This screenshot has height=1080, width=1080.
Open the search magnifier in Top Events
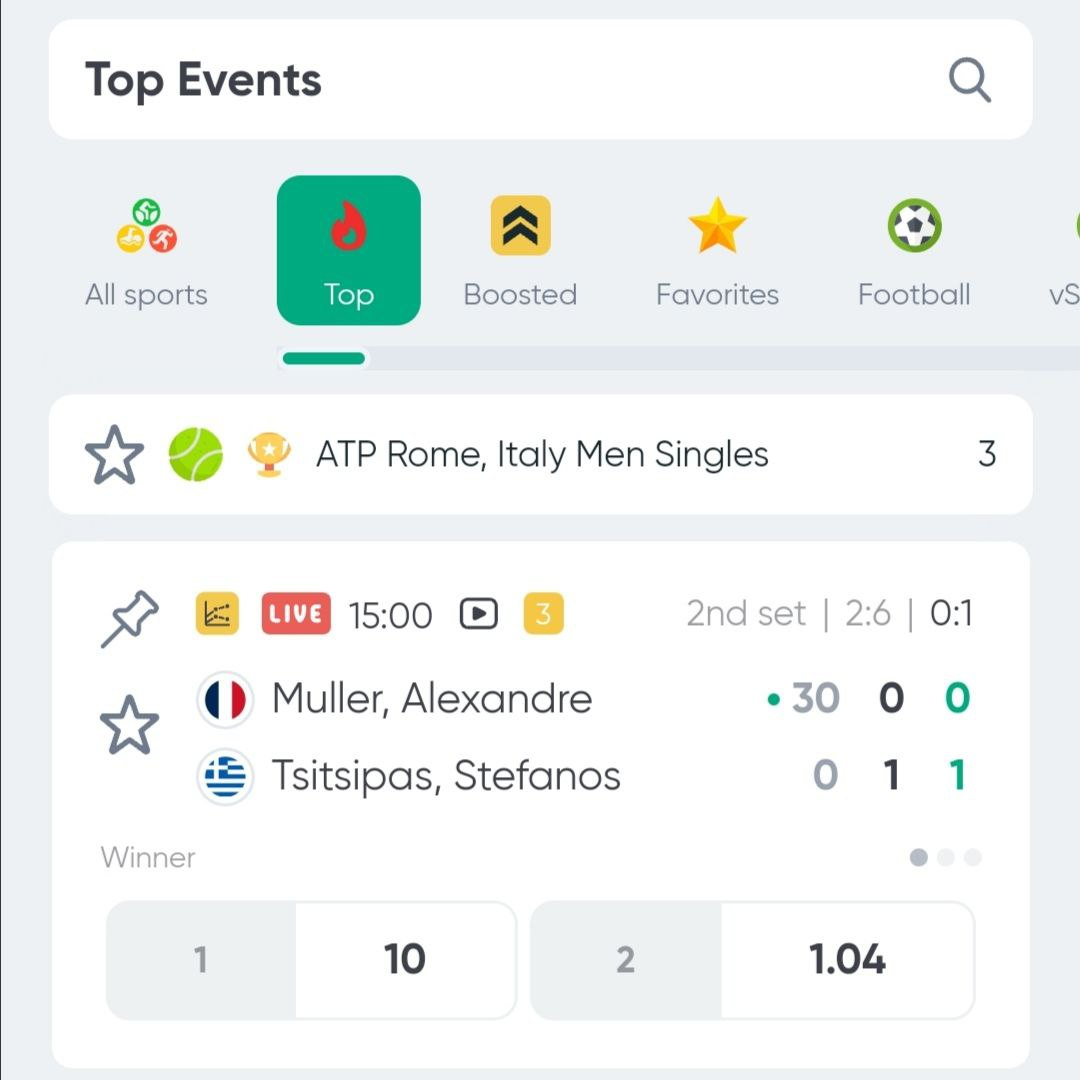click(x=969, y=80)
